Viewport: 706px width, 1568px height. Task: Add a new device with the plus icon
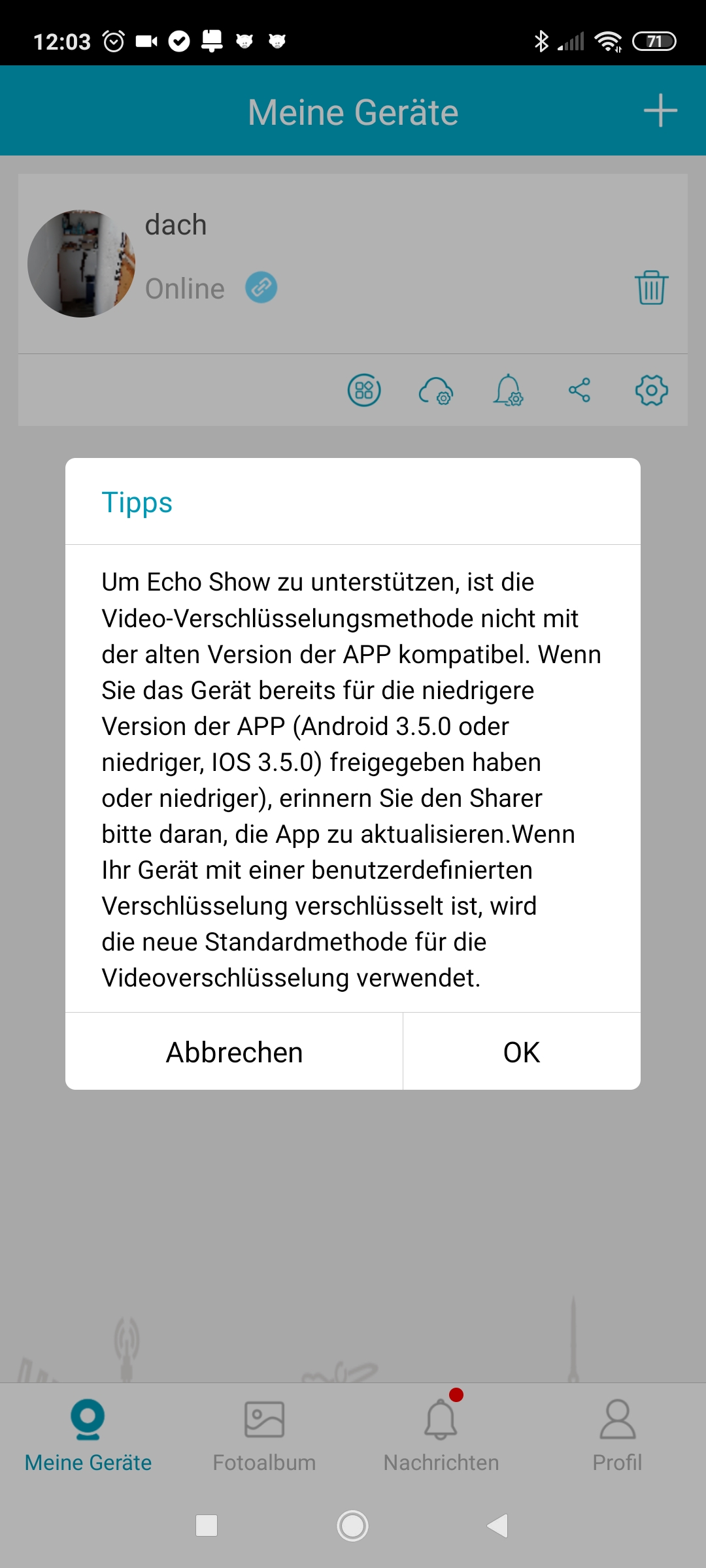pyautogui.click(x=660, y=111)
